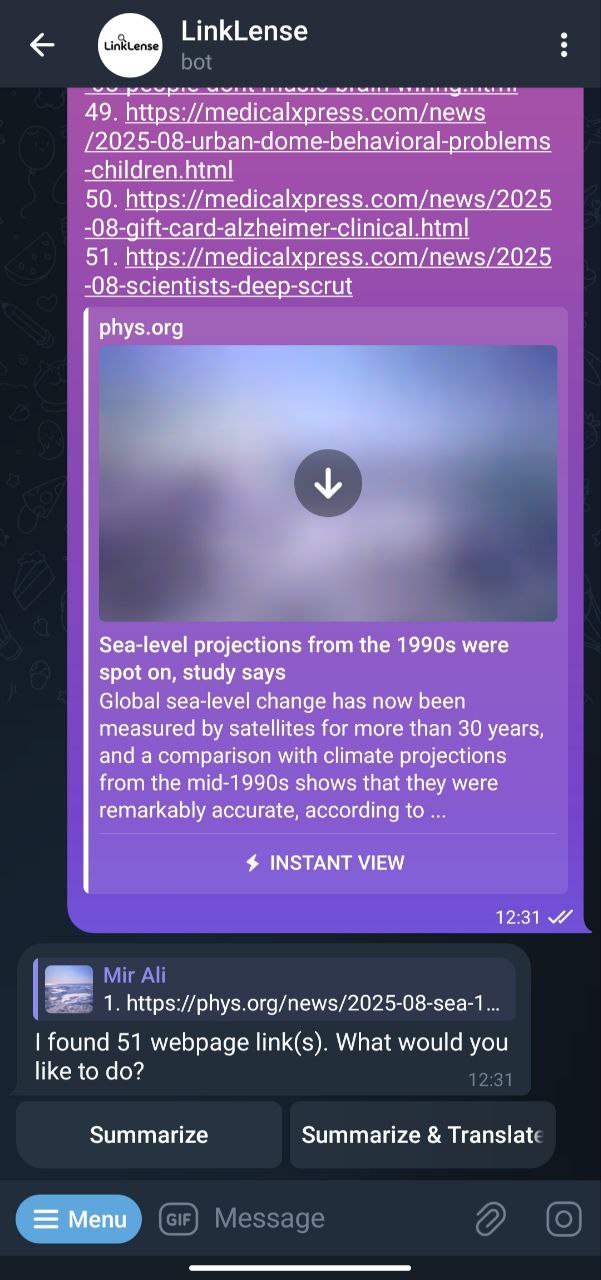
Task: Attach a file with the paperclip
Action: pyautogui.click(x=490, y=1219)
